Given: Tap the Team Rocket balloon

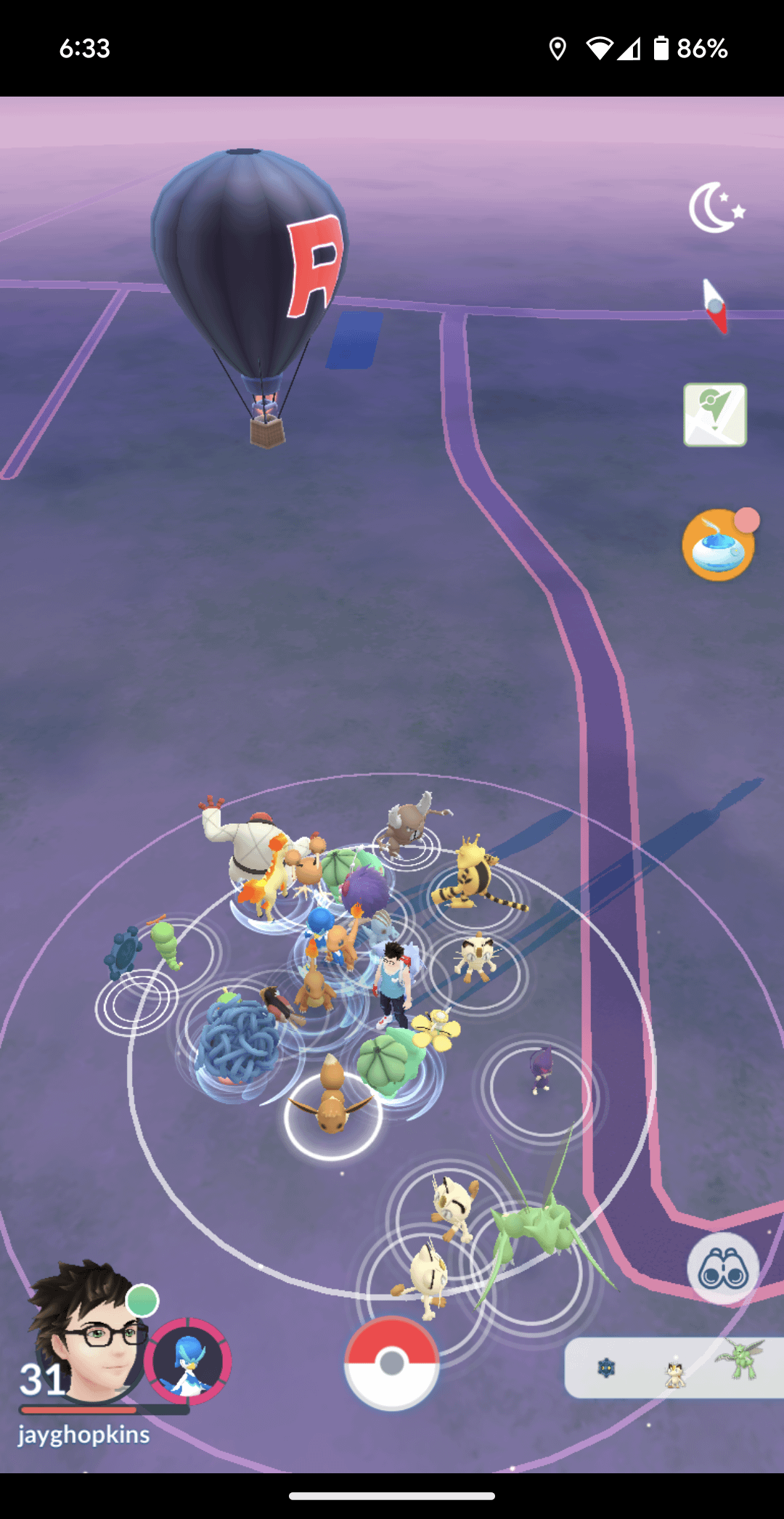Looking at the screenshot, I should tap(250, 276).
